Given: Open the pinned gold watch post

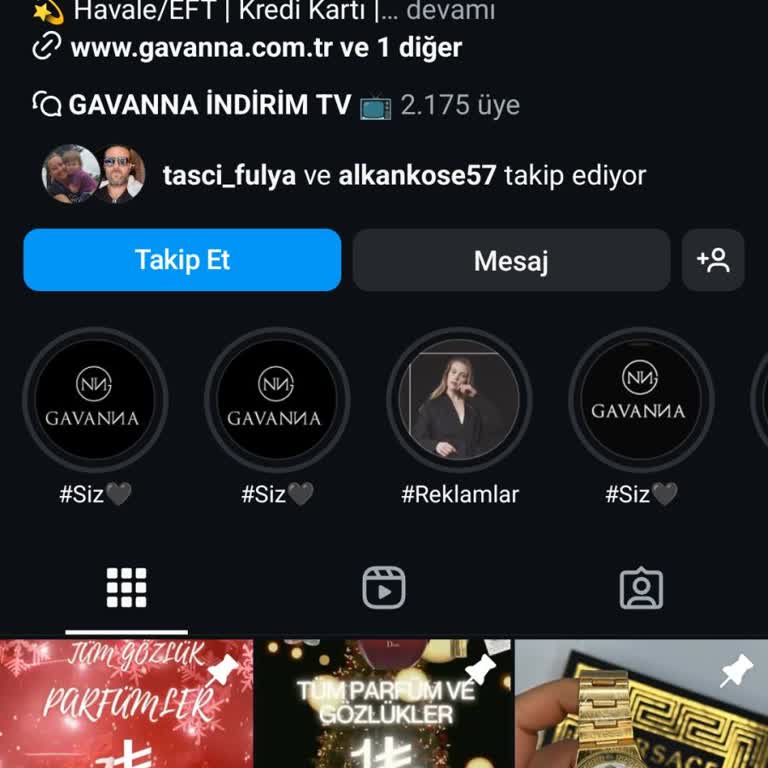Looking at the screenshot, I should pyautogui.click(x=641, y=704).
